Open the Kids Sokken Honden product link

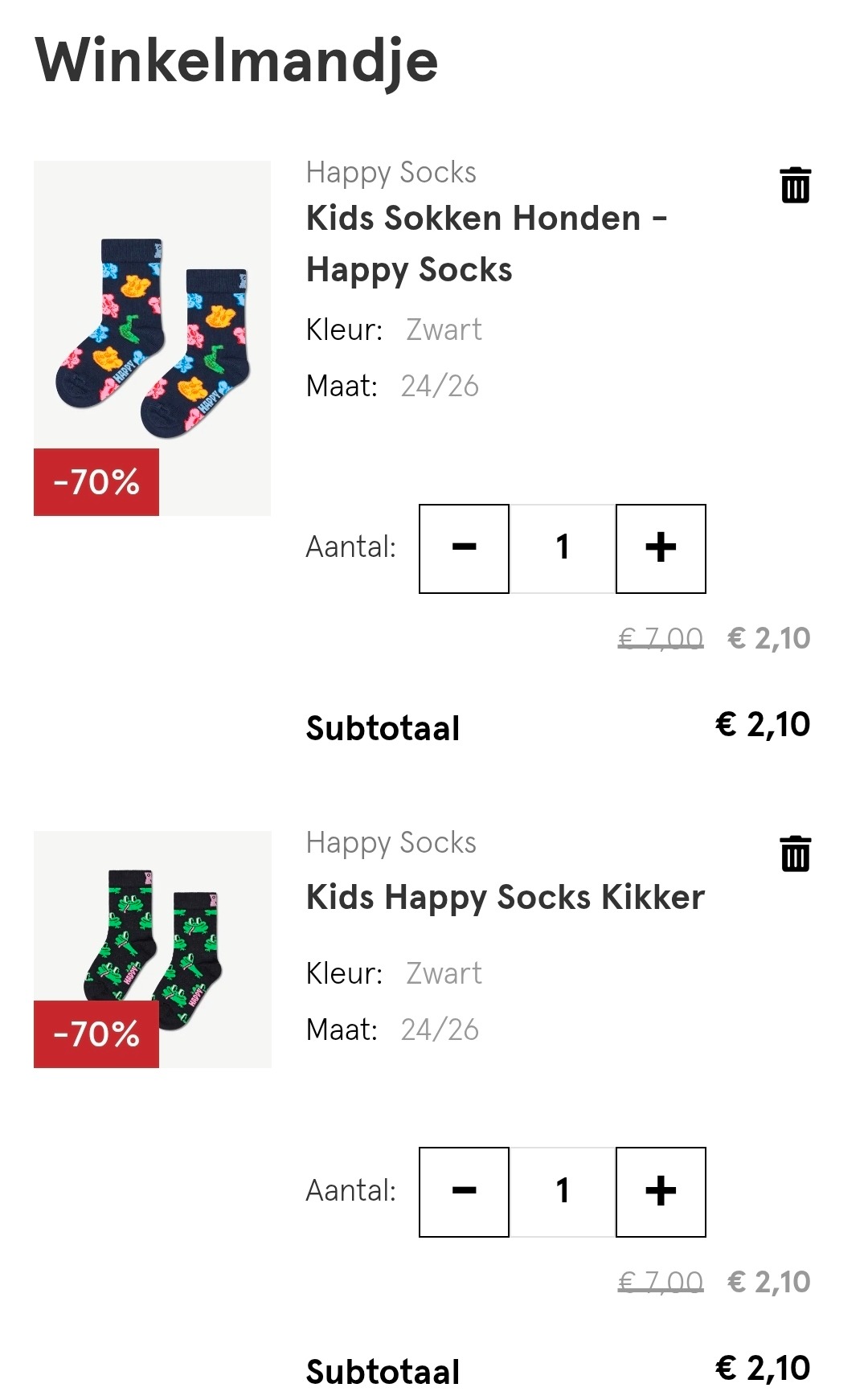click(x=485, y=243)
